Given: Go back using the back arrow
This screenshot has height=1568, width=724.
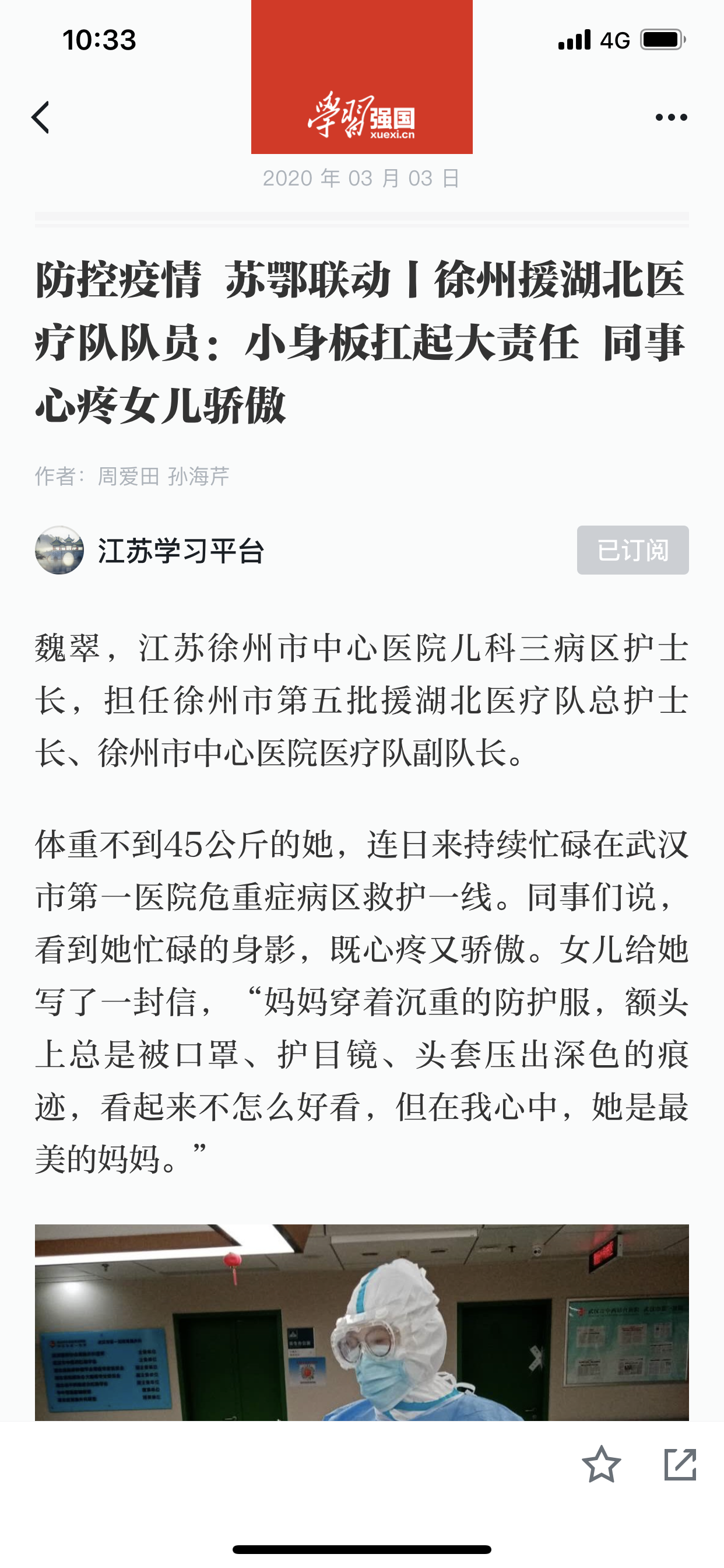Looking at the screenshot, I should [x=41, y=117].
